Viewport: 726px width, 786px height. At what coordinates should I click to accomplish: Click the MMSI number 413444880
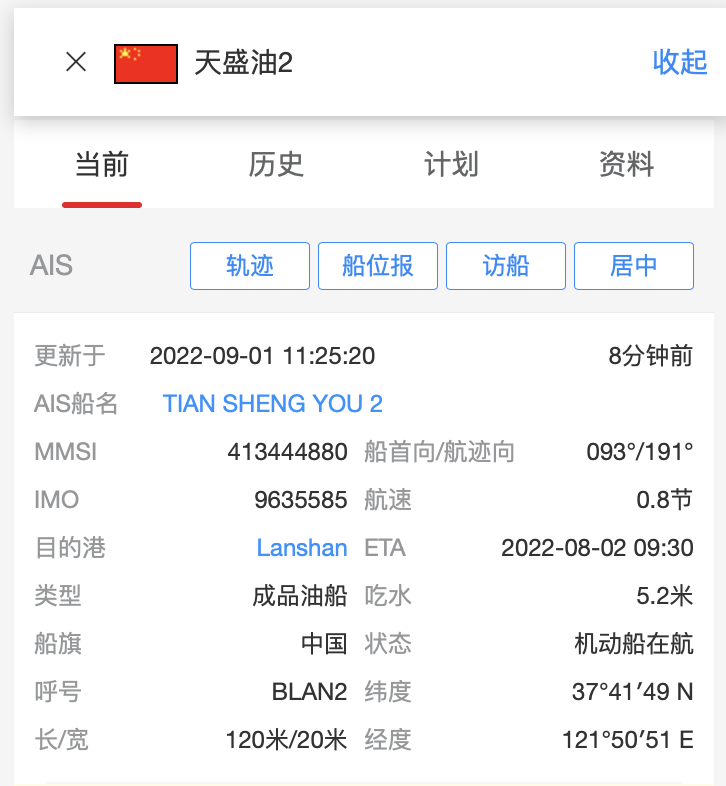[x=288, y=452]
